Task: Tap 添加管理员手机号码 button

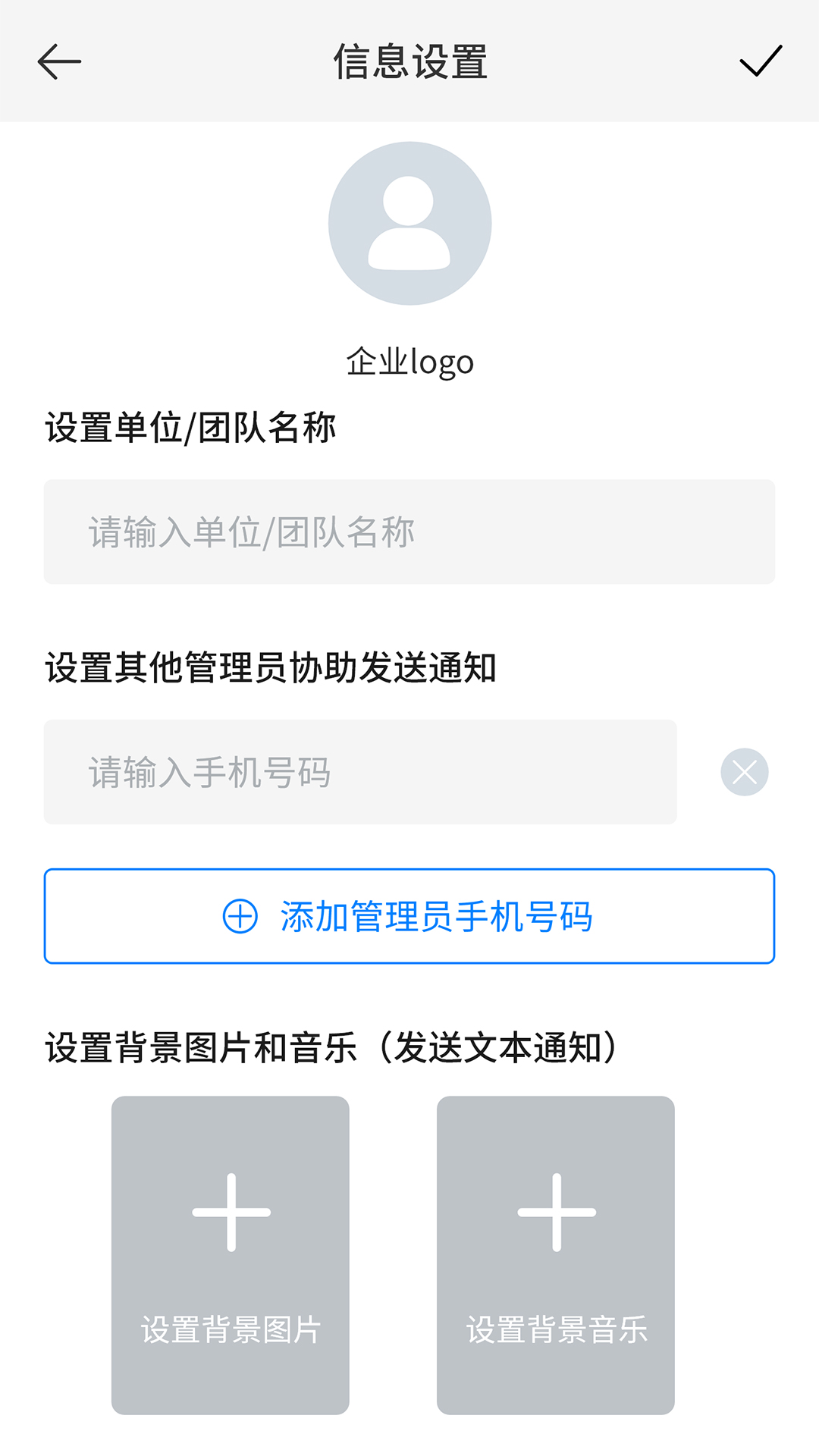Action: (x=409, y=916)
